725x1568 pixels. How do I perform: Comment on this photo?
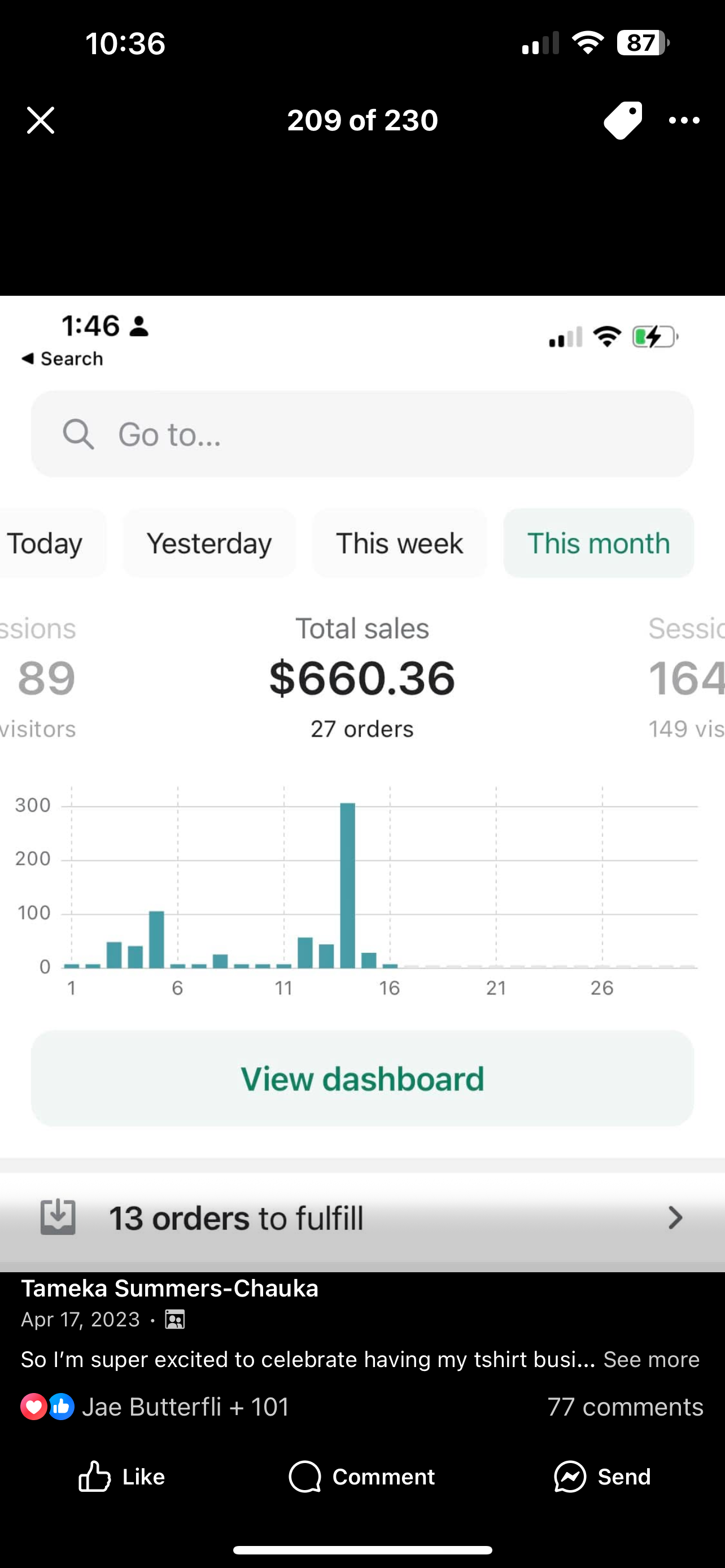[x=362, y=1476]
